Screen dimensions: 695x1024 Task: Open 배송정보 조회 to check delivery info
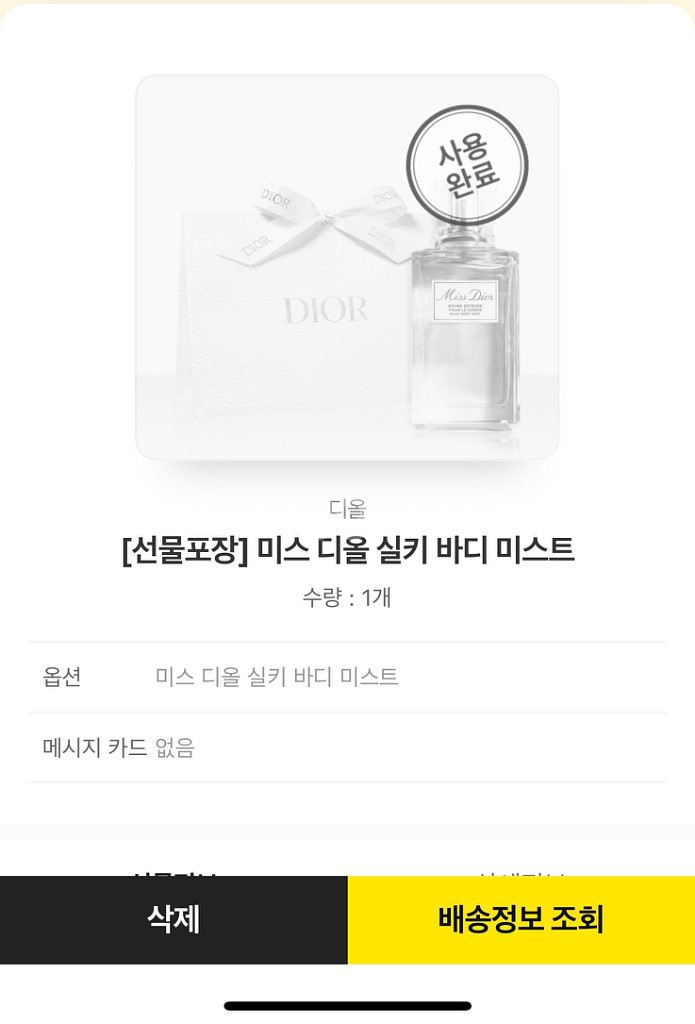pyautogui.click(x=521, y=920)
